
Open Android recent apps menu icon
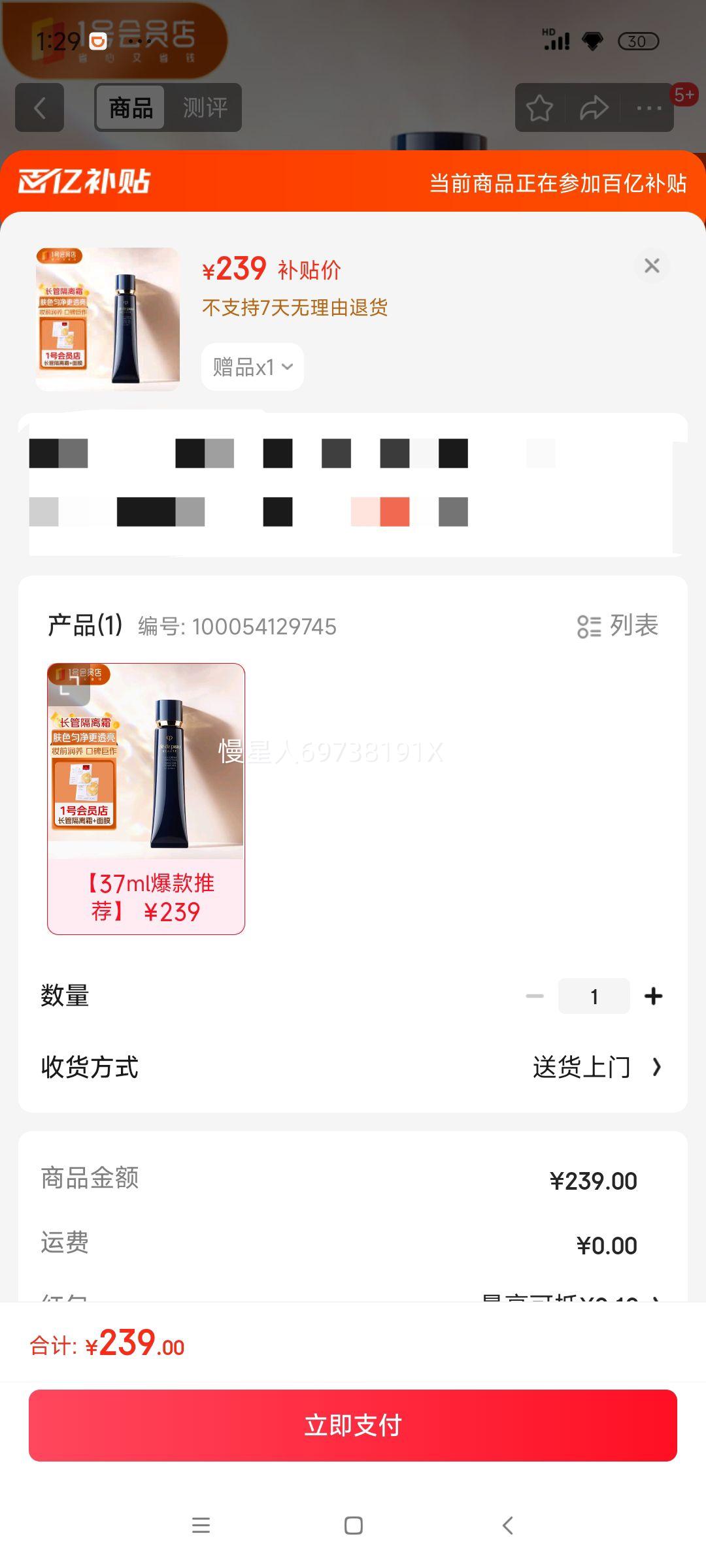pos(202,1526)
